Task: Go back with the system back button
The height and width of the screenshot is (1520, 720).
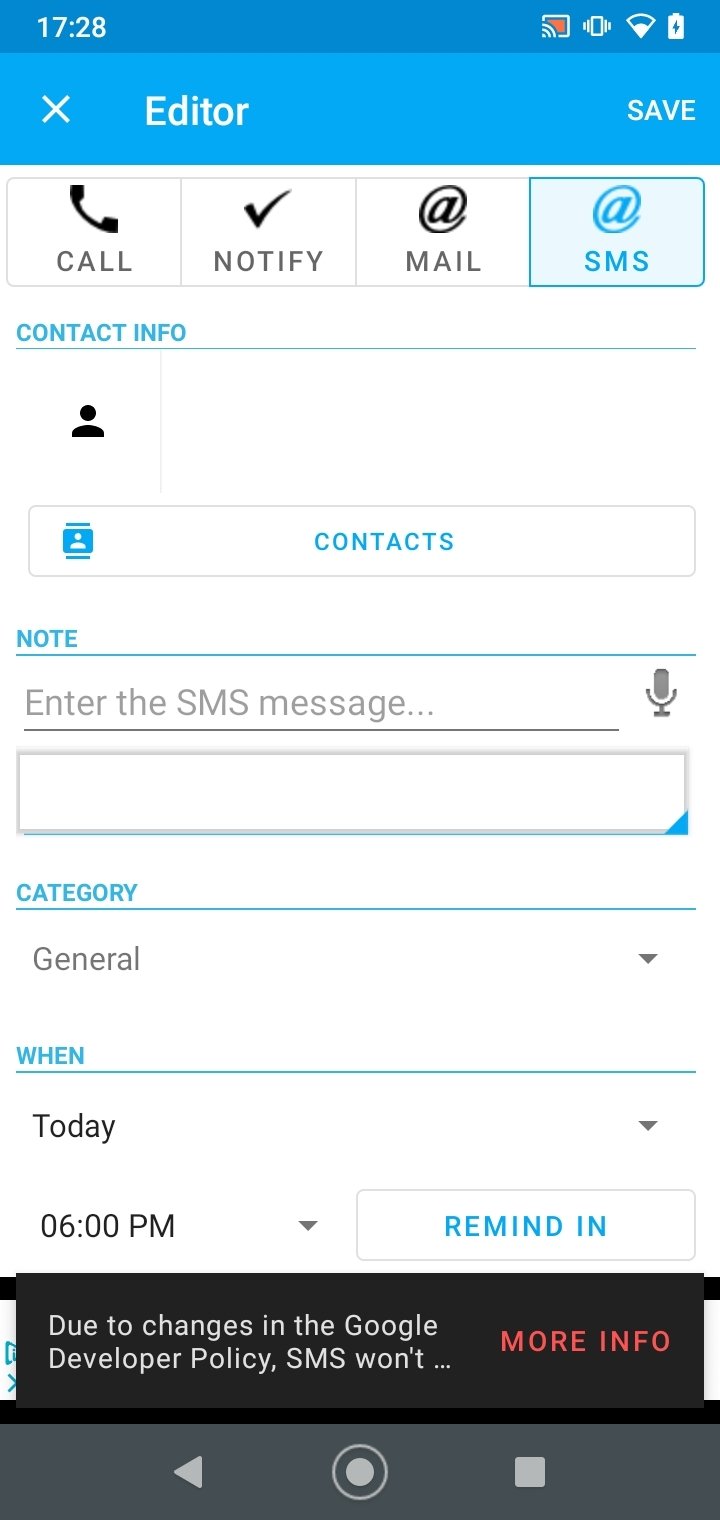Action: (188, 1472)
